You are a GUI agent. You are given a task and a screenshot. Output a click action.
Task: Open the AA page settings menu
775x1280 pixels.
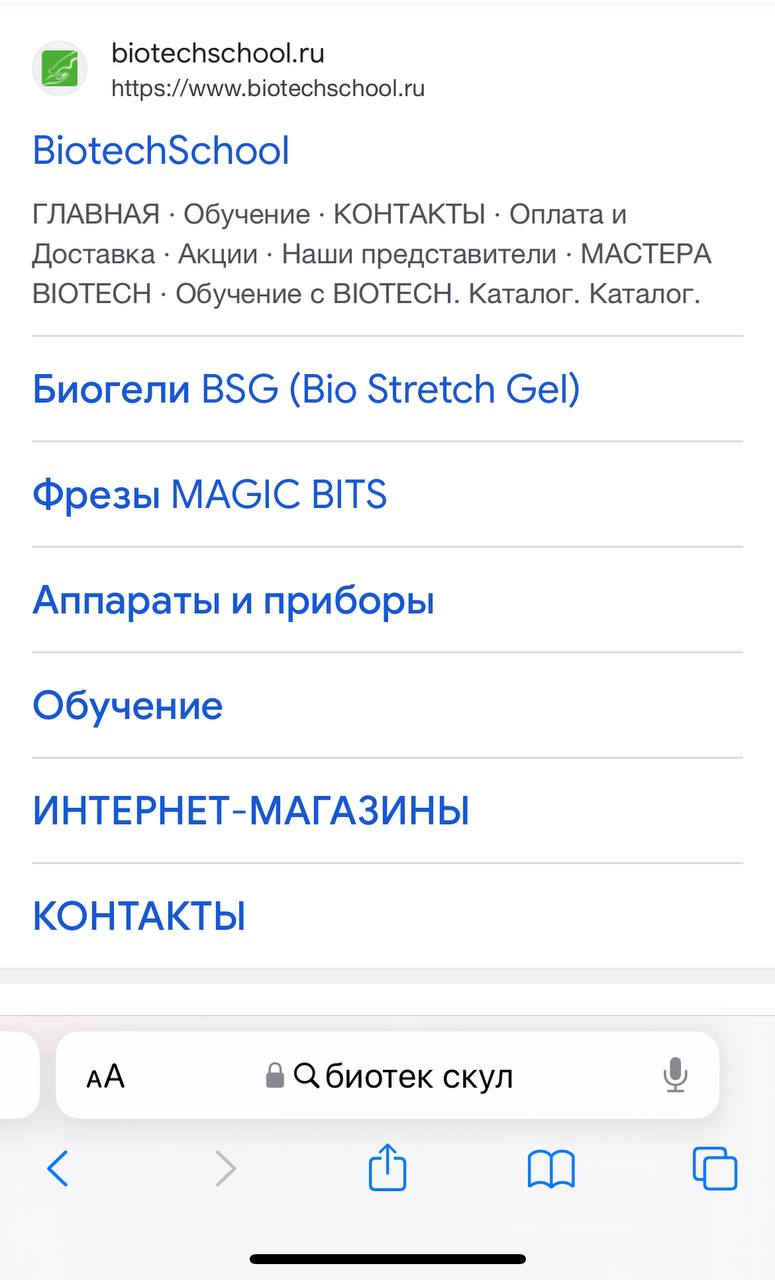coord(106,1076)
